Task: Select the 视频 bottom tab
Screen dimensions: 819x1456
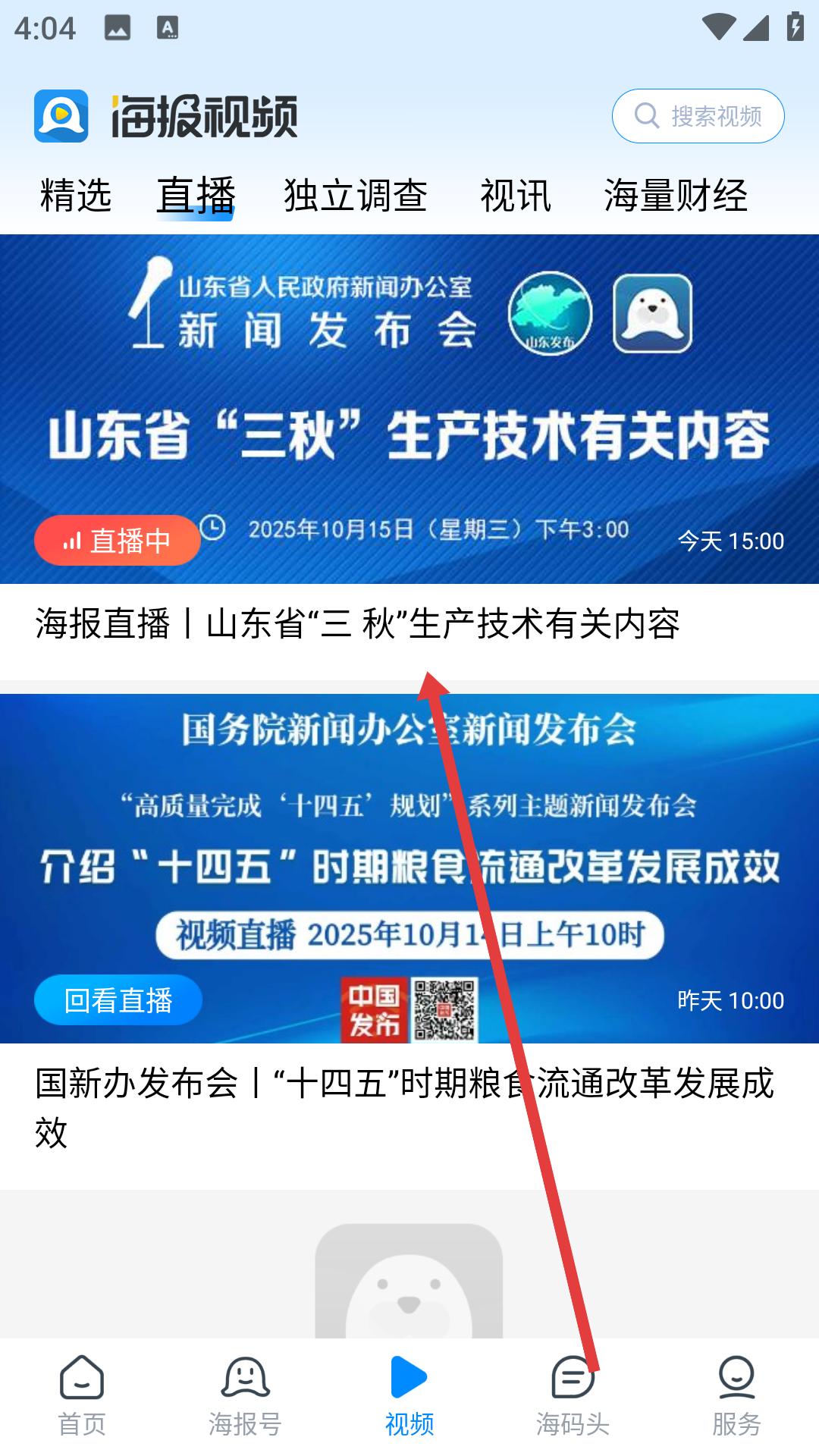Action: pos(409,1397)
